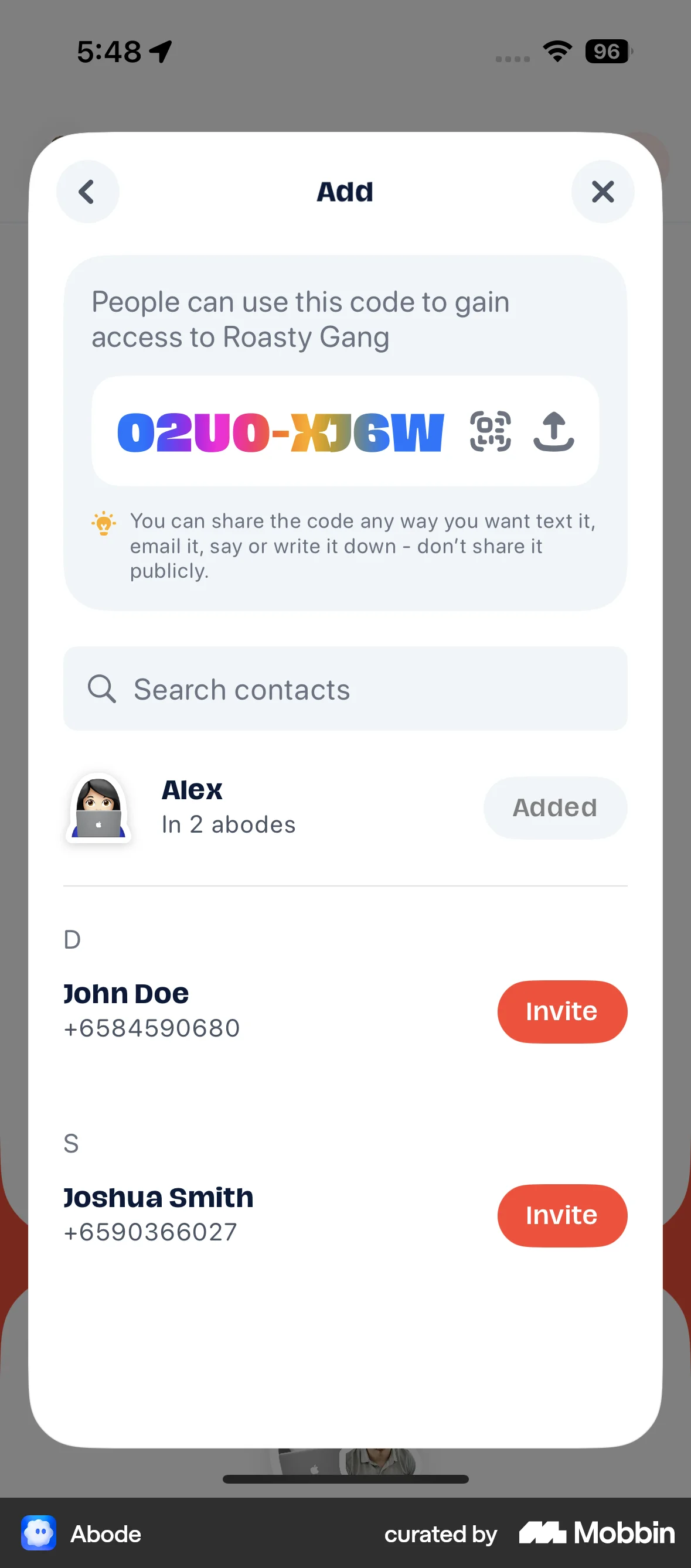Open the QR code for the invite code

[x=489, y=431]
